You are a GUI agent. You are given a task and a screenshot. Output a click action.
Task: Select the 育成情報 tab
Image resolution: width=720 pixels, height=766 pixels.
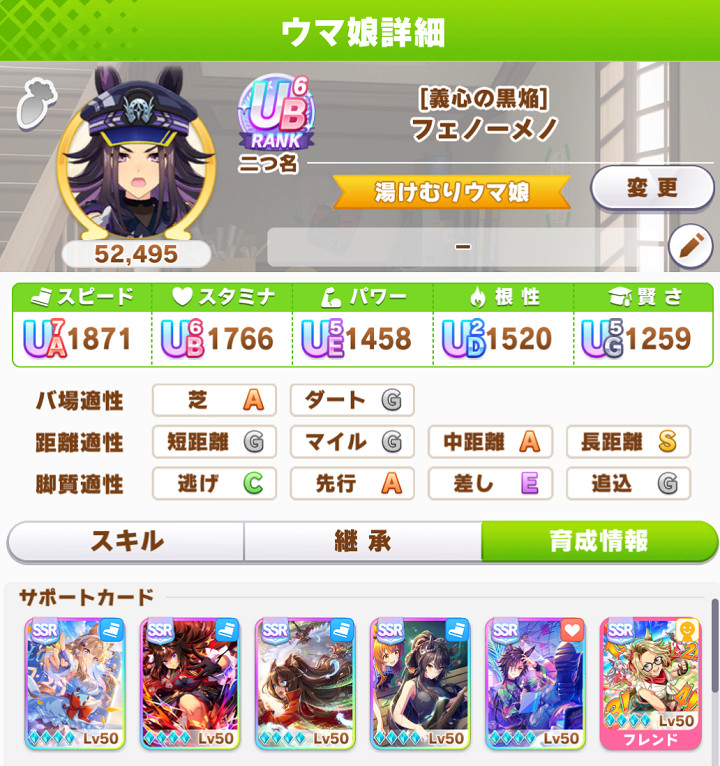pos(598,541)
